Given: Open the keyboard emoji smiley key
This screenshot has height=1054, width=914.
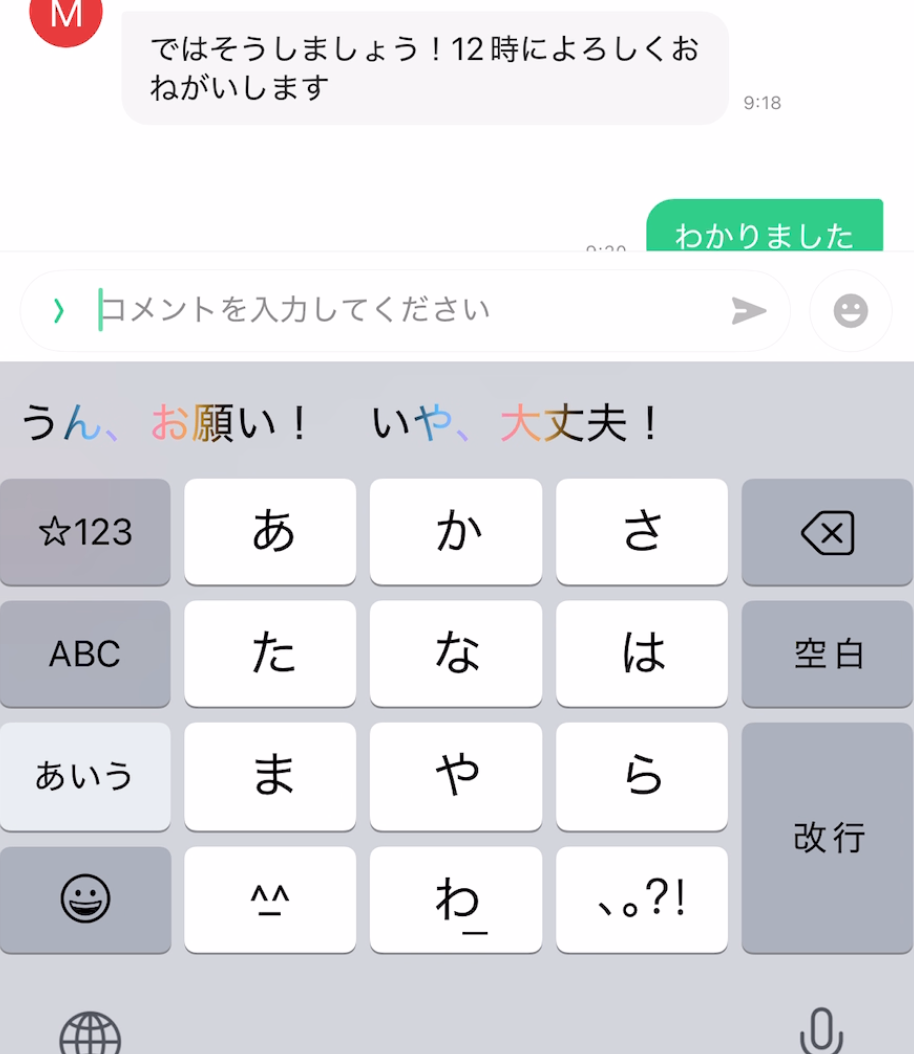Looking at the screenshot, I should pyautogui.click(x=85, y=900).
